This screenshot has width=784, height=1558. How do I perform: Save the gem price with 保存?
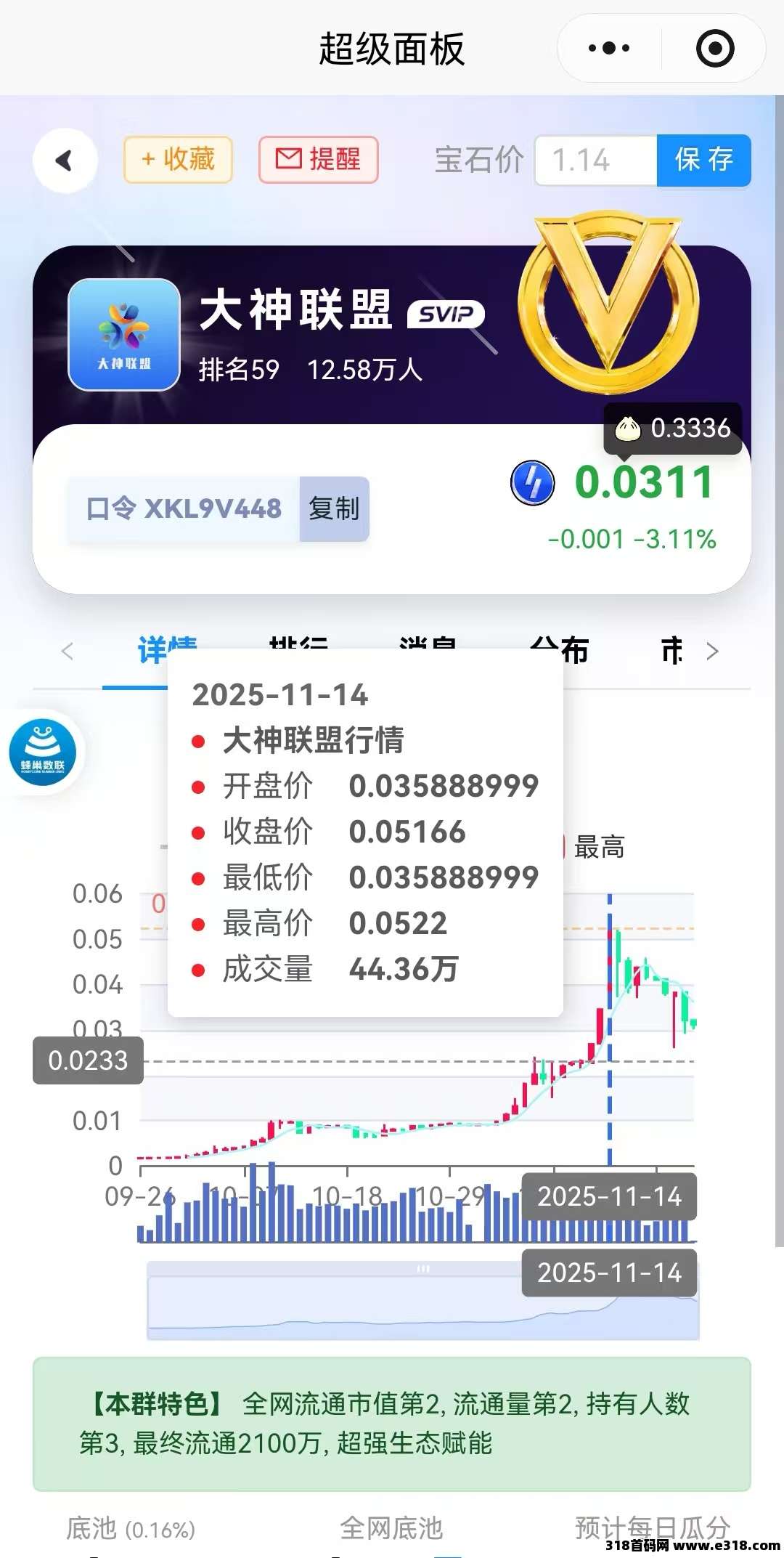tap(703, 161)
